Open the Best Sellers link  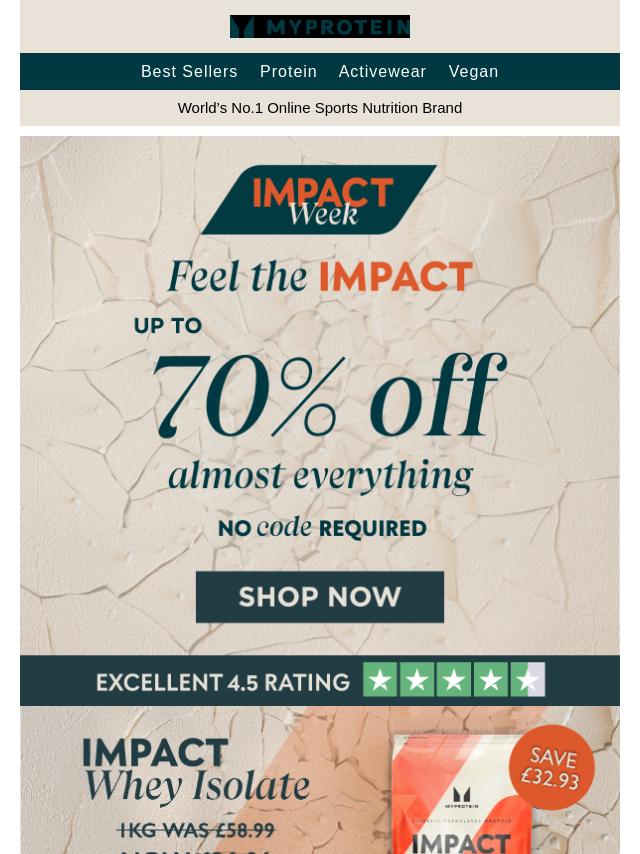189,72
